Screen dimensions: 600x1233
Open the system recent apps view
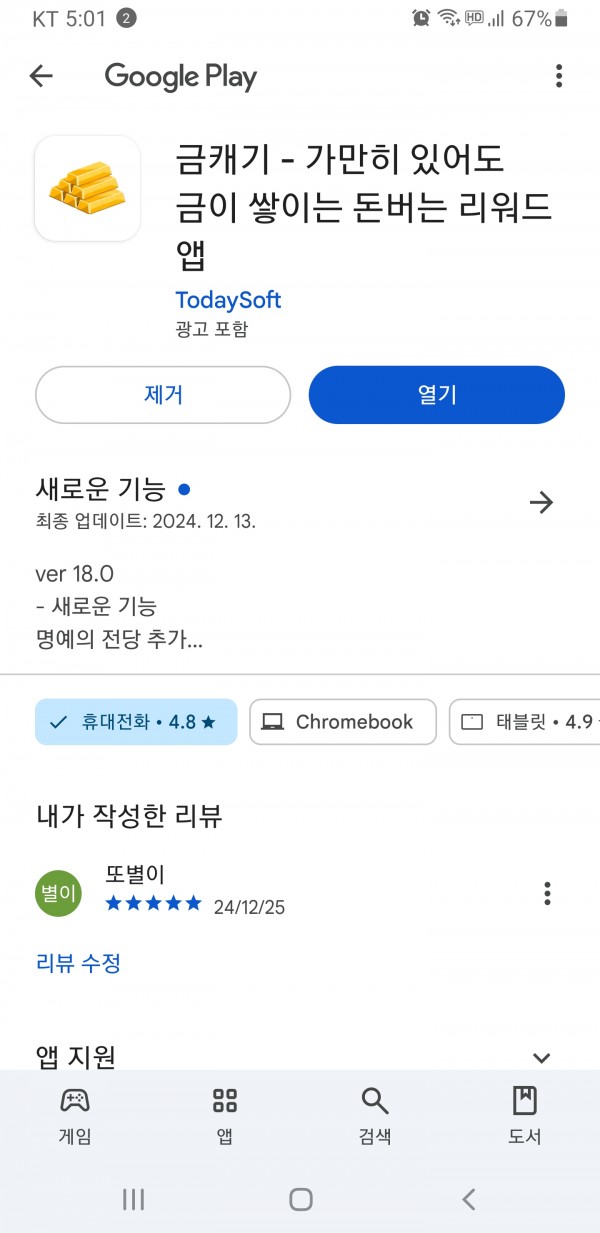(x=133, y=1200)
